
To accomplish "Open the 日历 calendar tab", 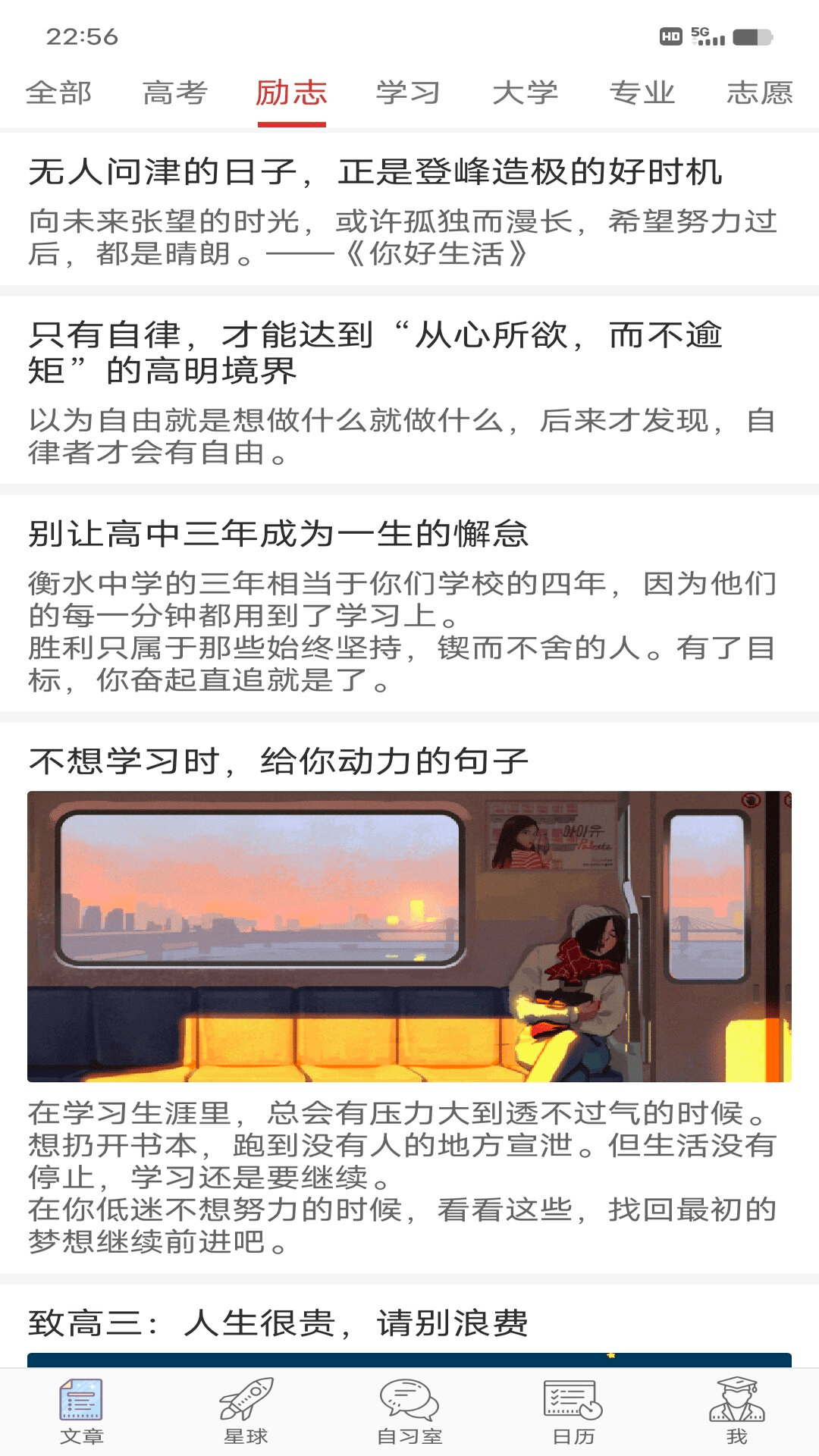I will click(573, 1410).
